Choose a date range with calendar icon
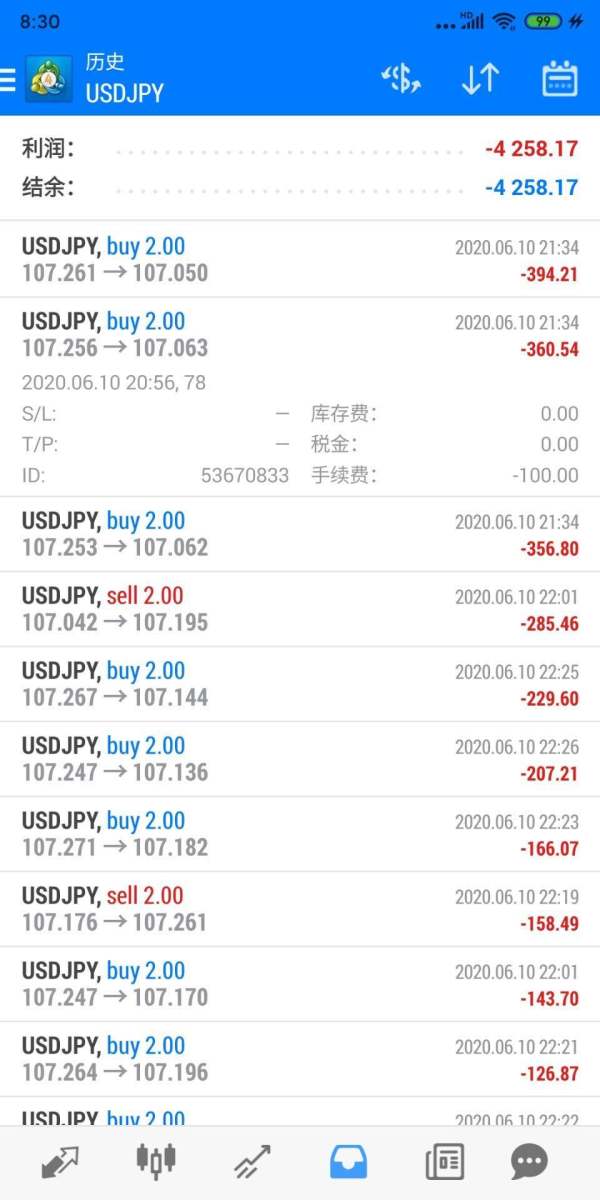Image resolution: width=600 pixels, height=1200 pixels. pos(560,80)
